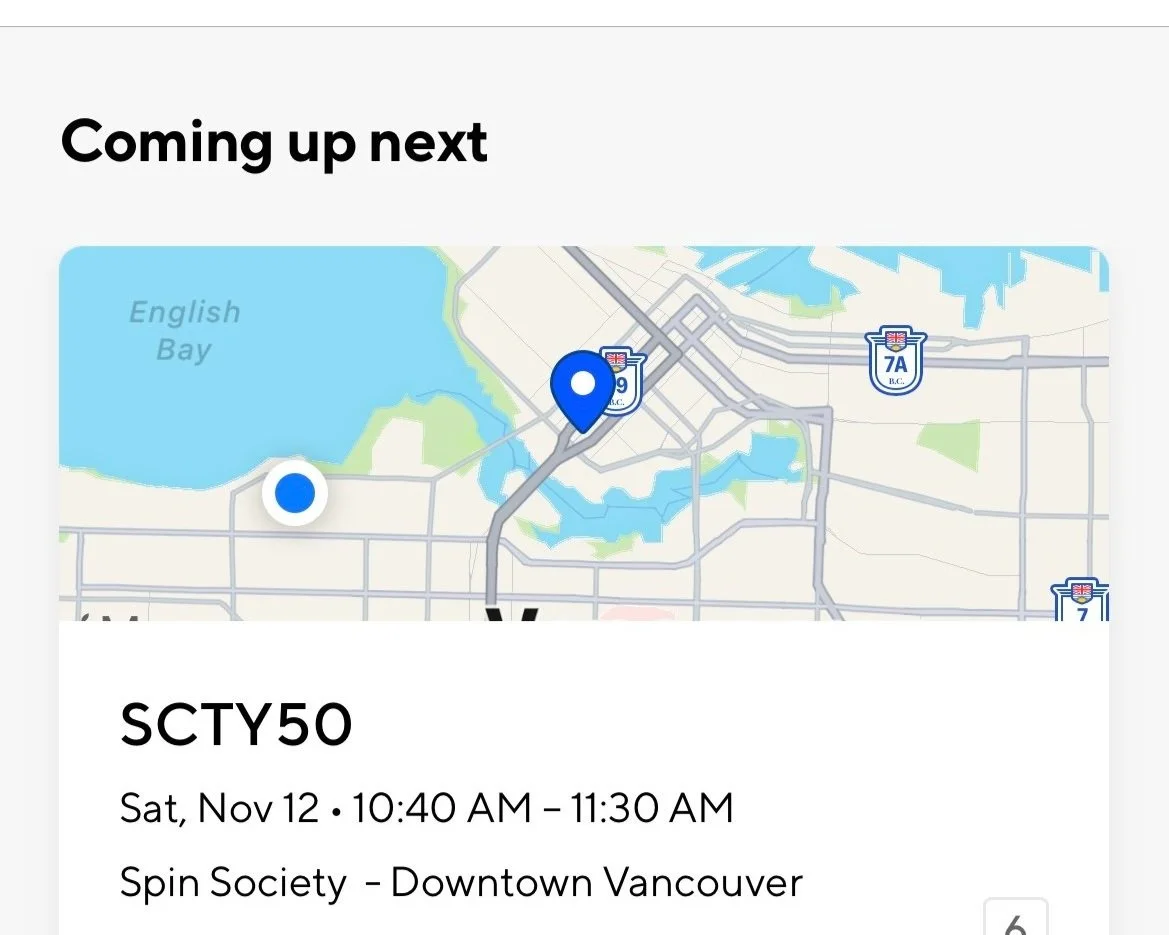The width and height of the screenshot is (1169, 935).
Task: Open the SCTY50 upcoming class card
Action: 584,777
